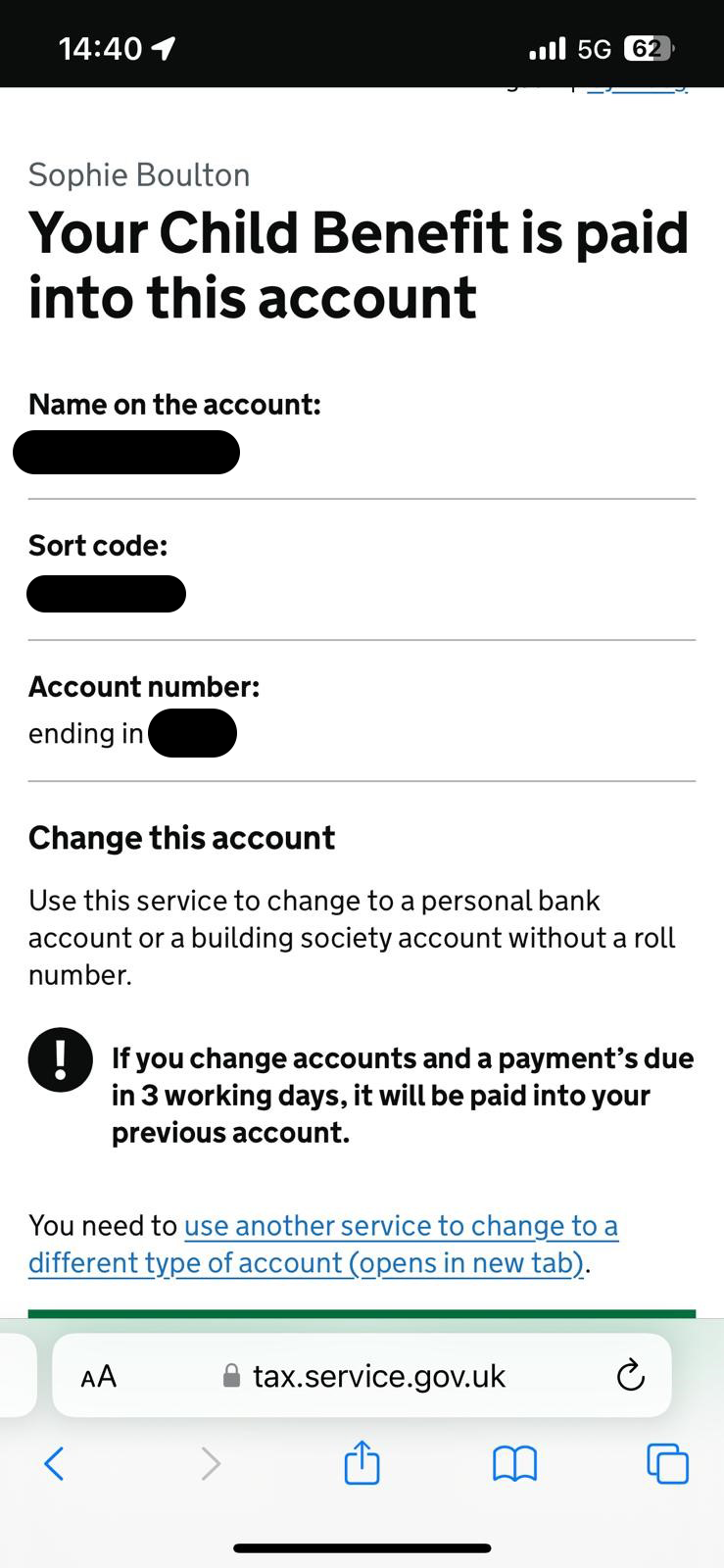Tap the tax.service.gov.uk address bar

tap(363, 1377)
